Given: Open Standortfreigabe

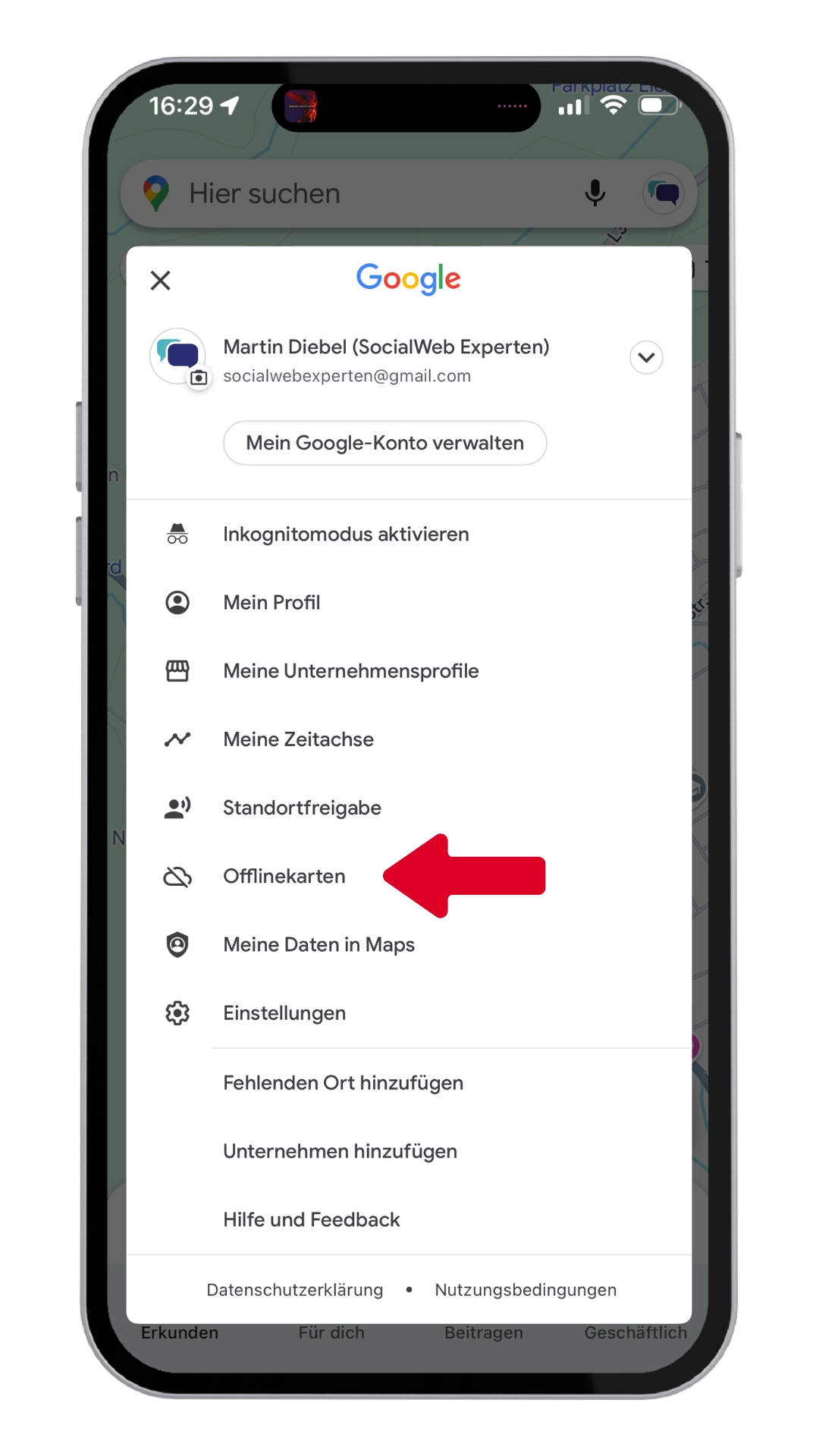Looking at the screenshot, I should click(302, 808).
